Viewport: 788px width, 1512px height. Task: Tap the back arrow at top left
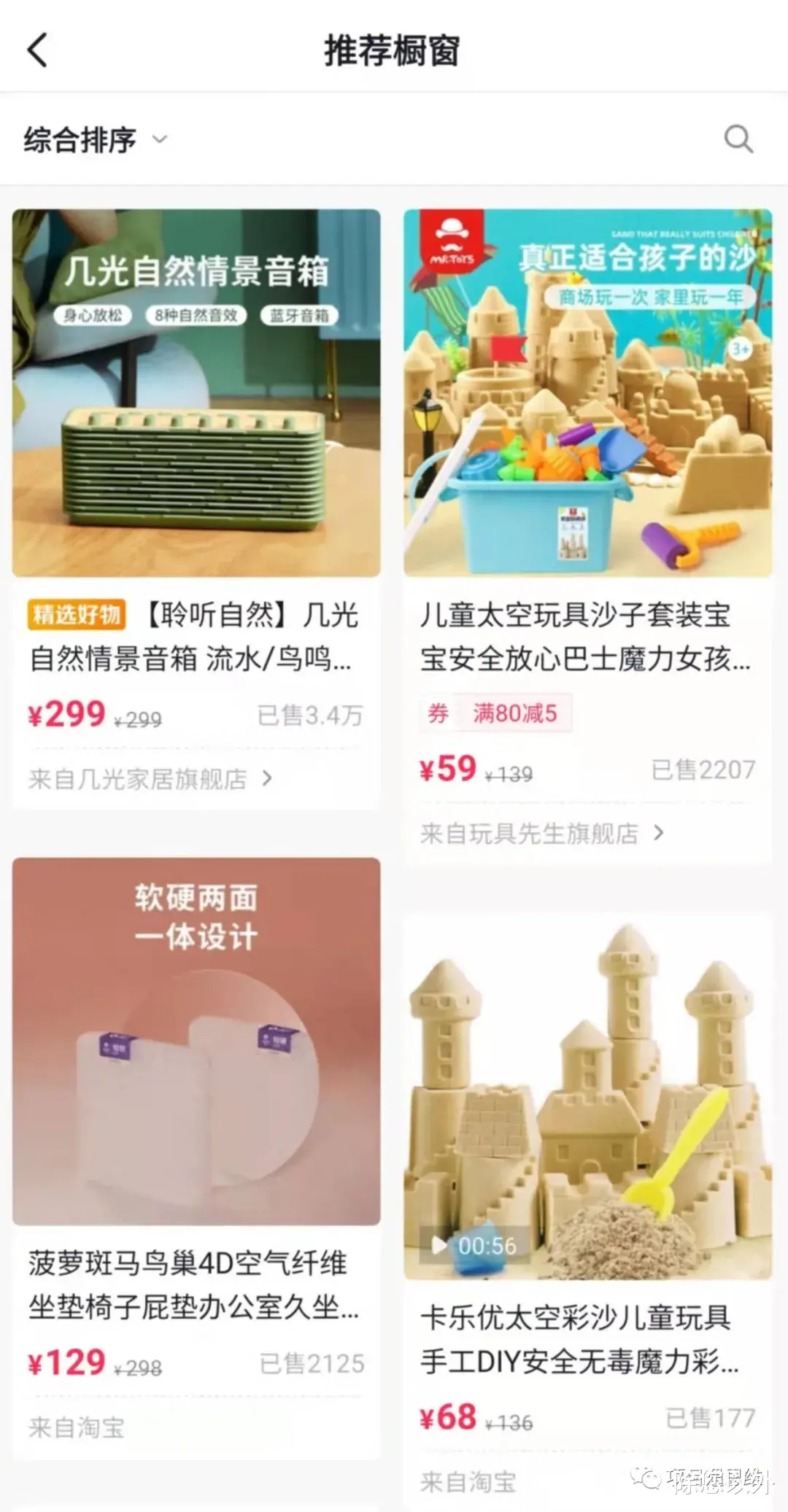click(x=35, y=49)
